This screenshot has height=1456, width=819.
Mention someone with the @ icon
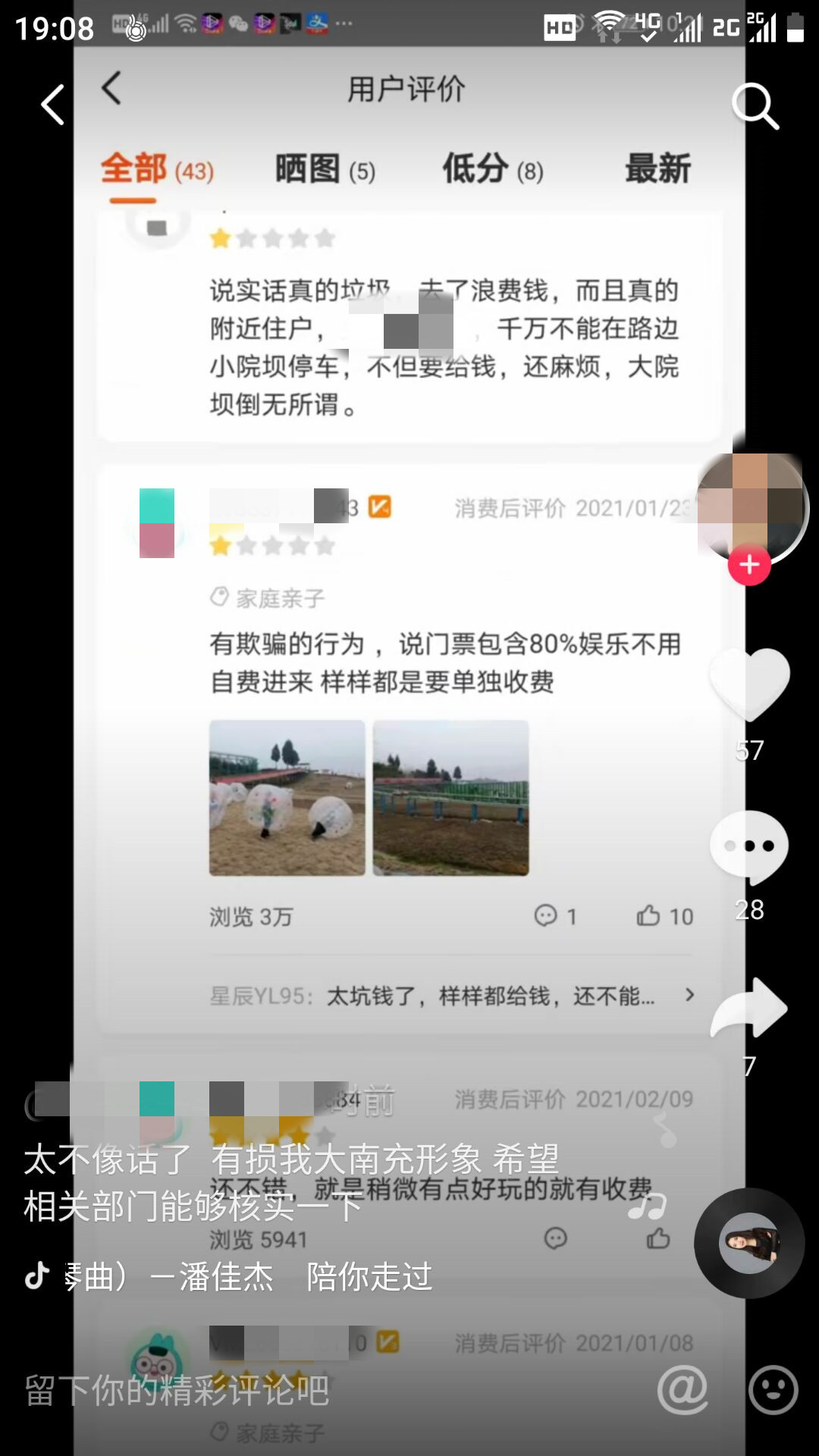click(682, 1390)
